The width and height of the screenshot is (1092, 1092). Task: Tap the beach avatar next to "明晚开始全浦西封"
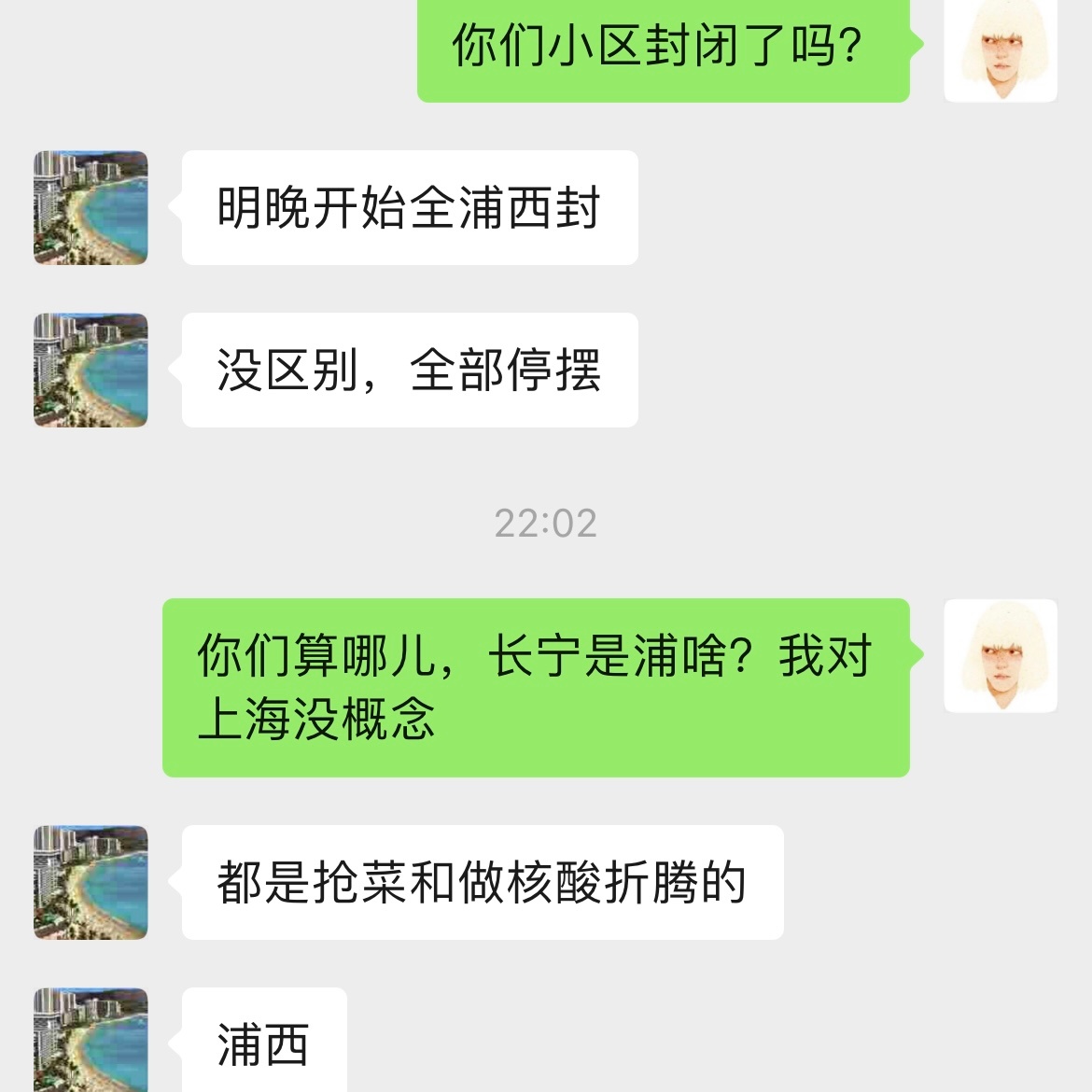[91, 207]
